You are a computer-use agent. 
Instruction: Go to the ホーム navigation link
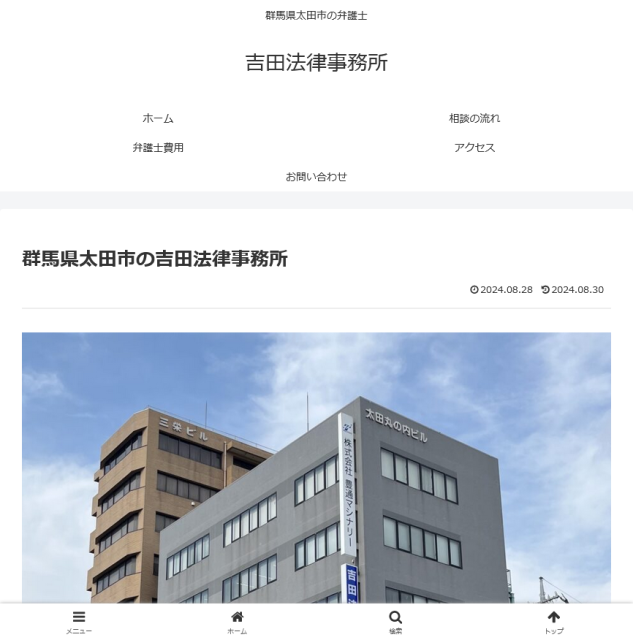pyautogui.click(x=158, y=118)
